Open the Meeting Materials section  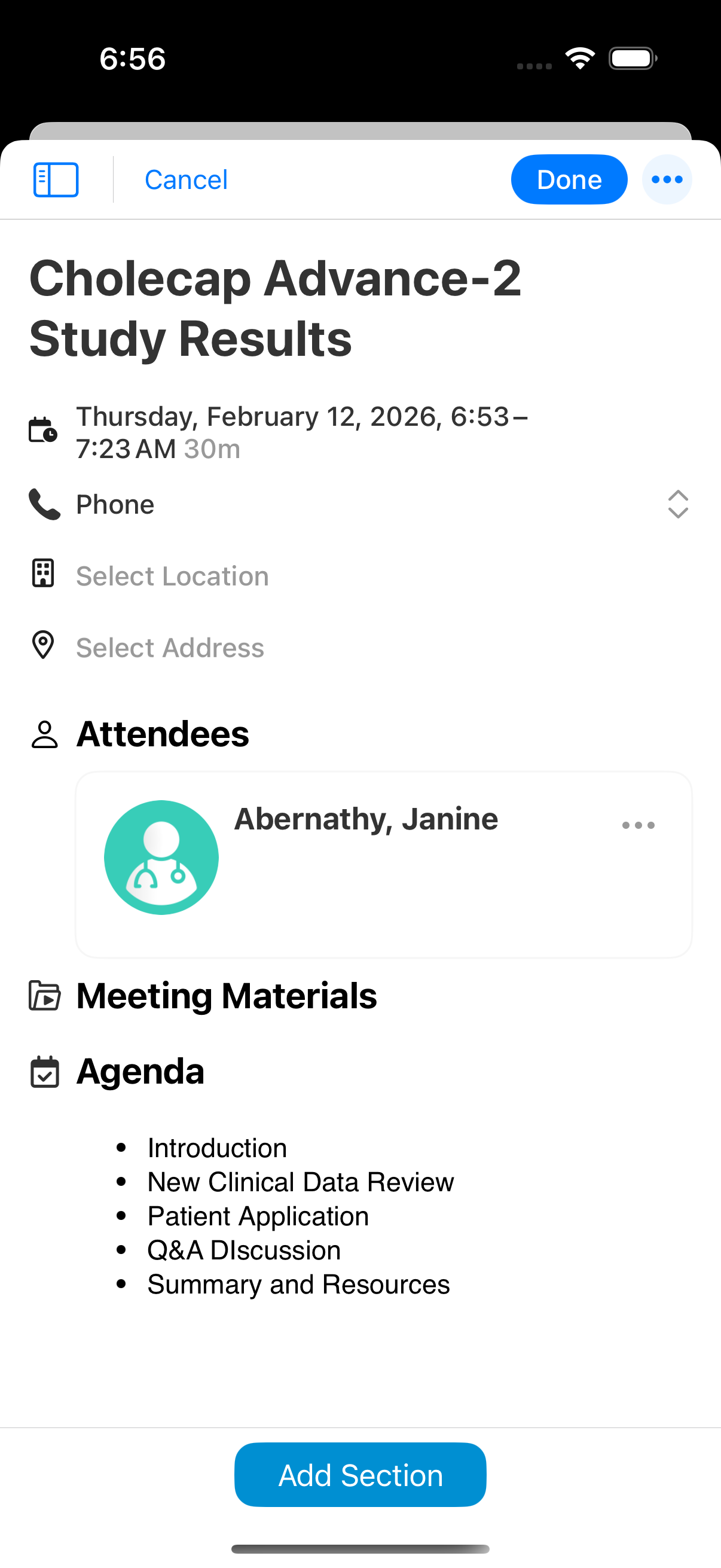tap(227, 996)
